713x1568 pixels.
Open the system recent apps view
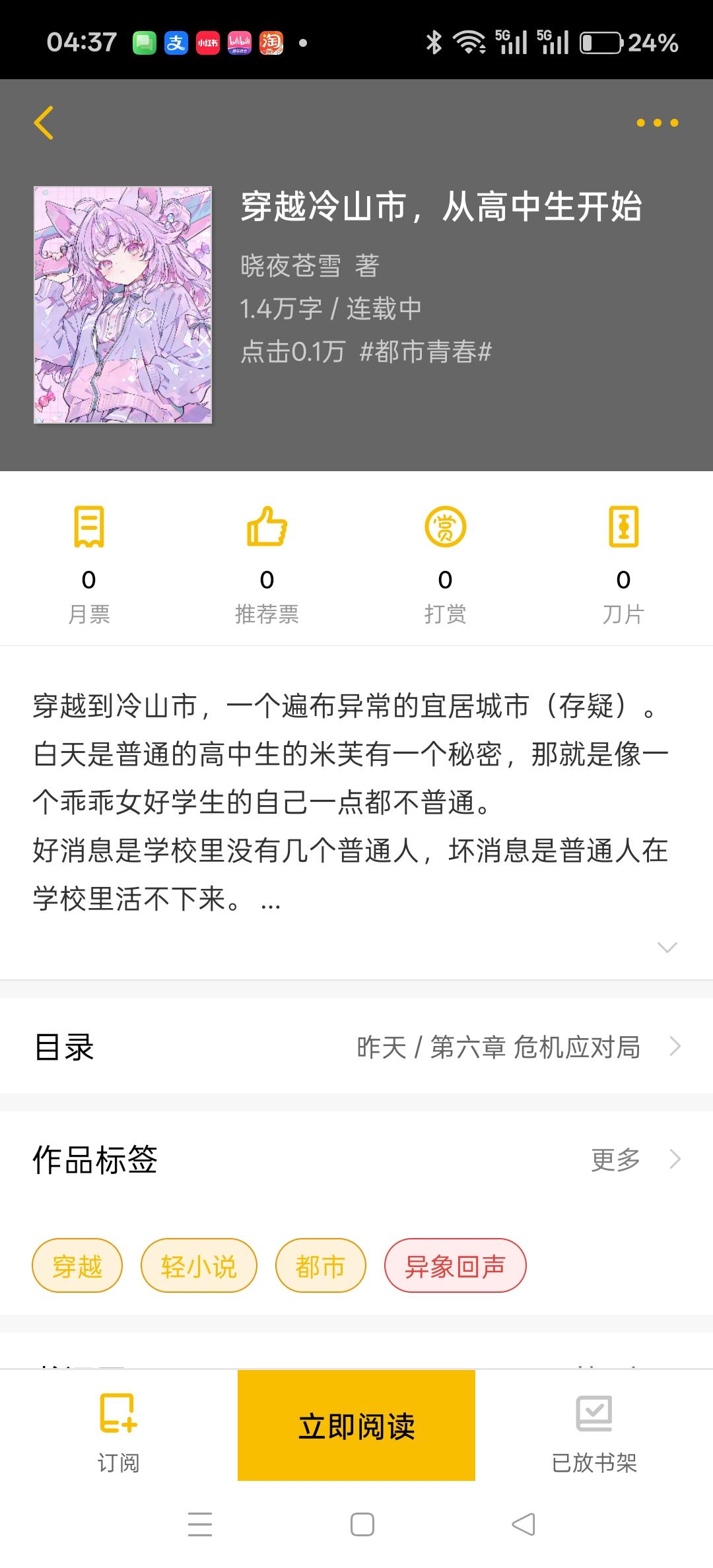199,1524
